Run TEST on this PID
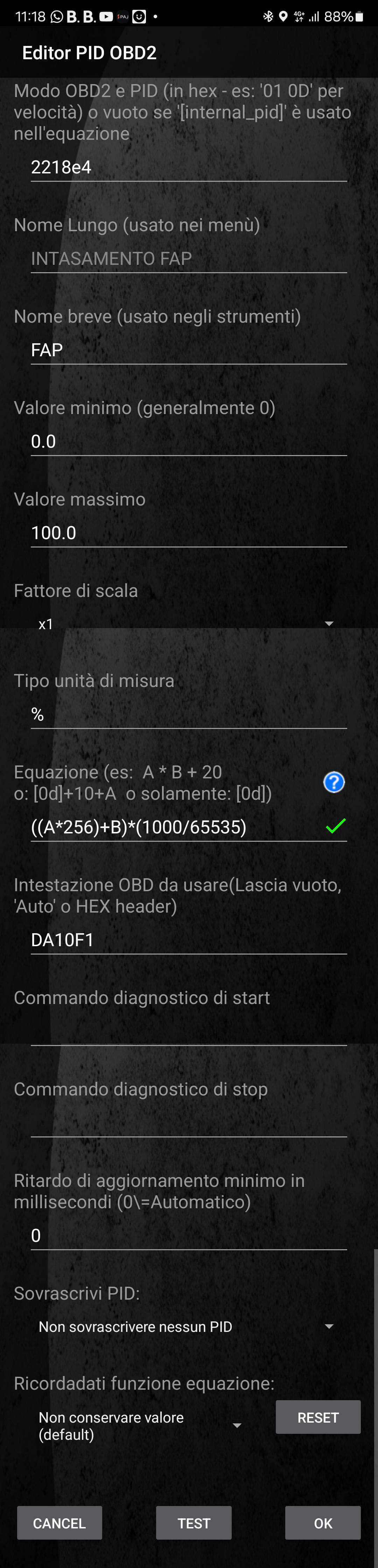Viewport: 378px width, 1568px height. pyautogui.click(x=194, y=1523)
